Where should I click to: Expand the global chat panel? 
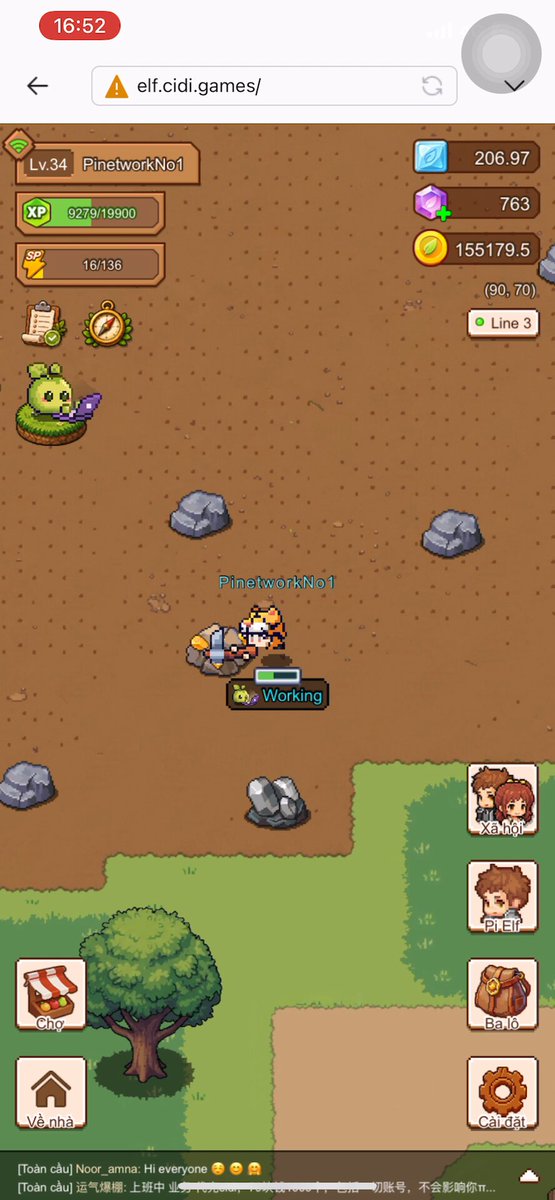pyautogui.click(x=528, y=1176)
